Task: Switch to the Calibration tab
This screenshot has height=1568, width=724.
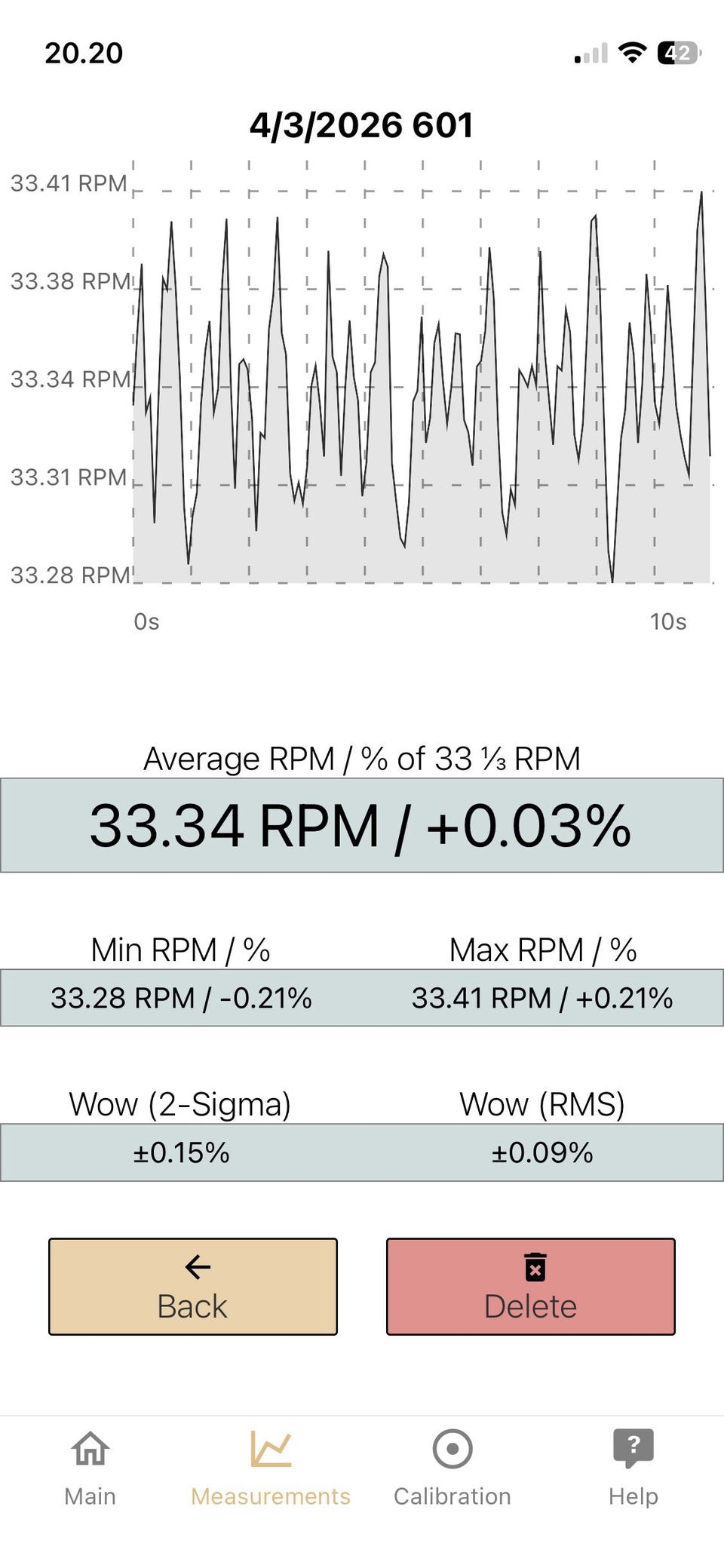Action: pos(452,1467)
